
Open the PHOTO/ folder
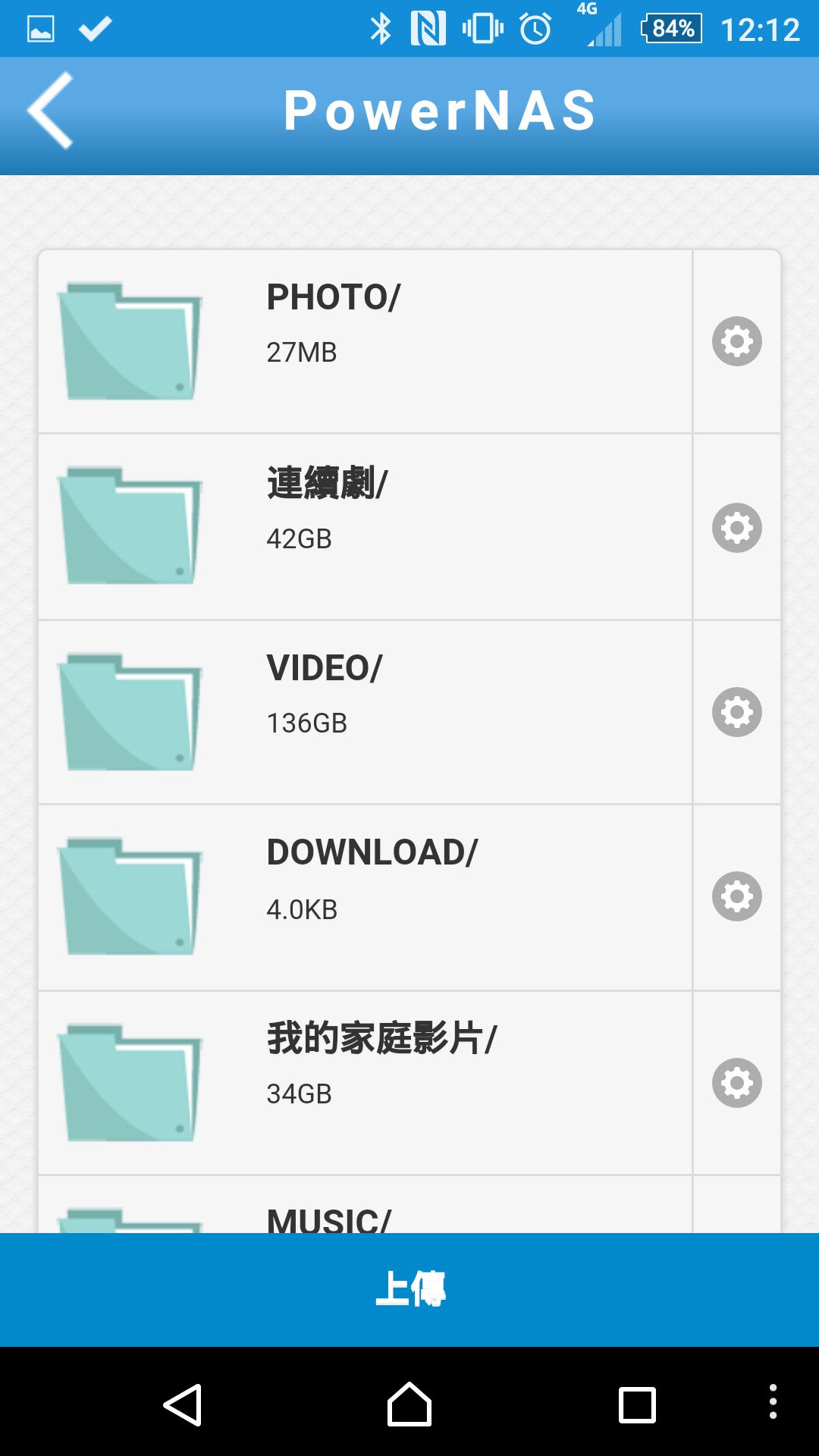tap(366, 341)
